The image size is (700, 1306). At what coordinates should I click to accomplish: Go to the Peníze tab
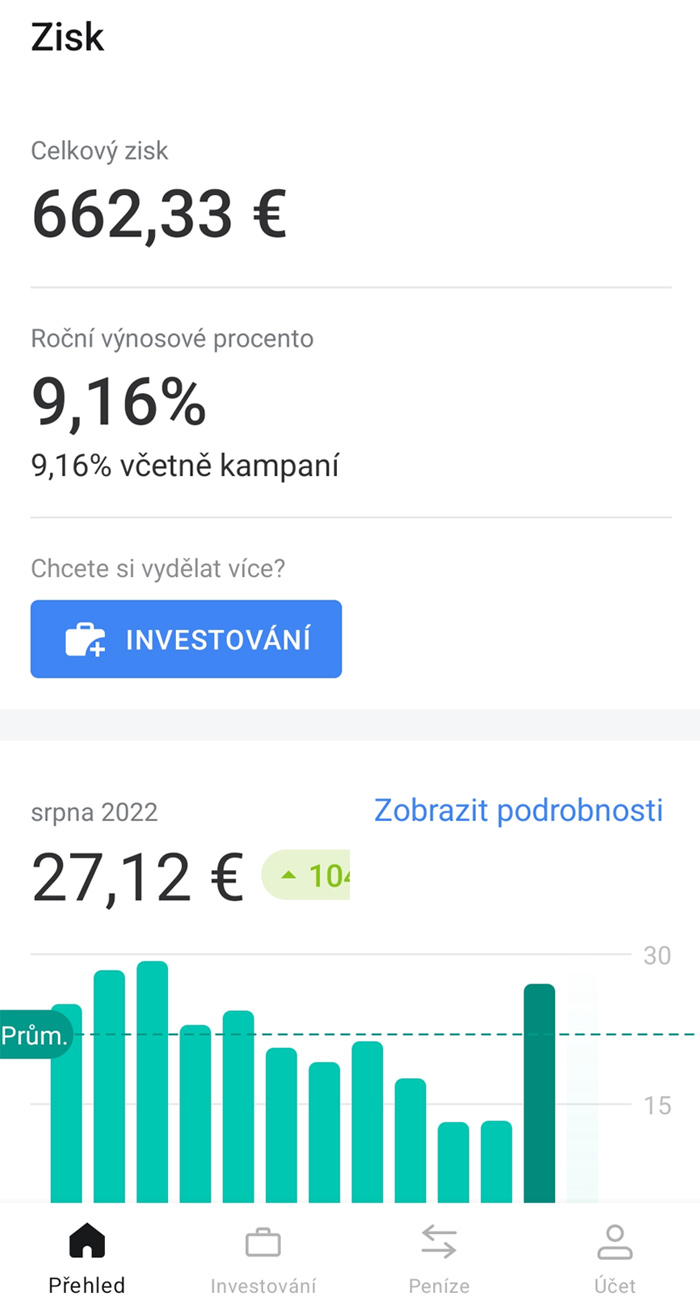[438, 1259]
